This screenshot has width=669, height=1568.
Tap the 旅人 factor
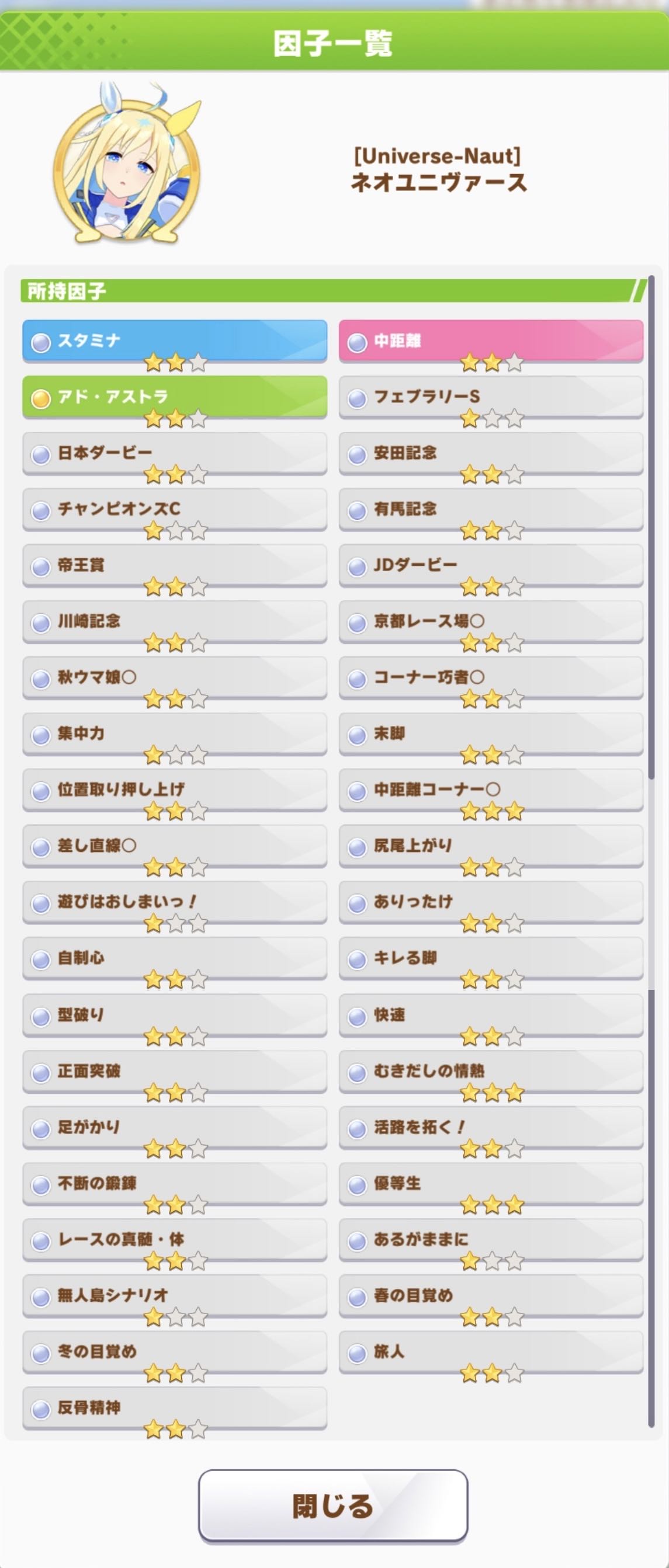(x=491, y=1351)
